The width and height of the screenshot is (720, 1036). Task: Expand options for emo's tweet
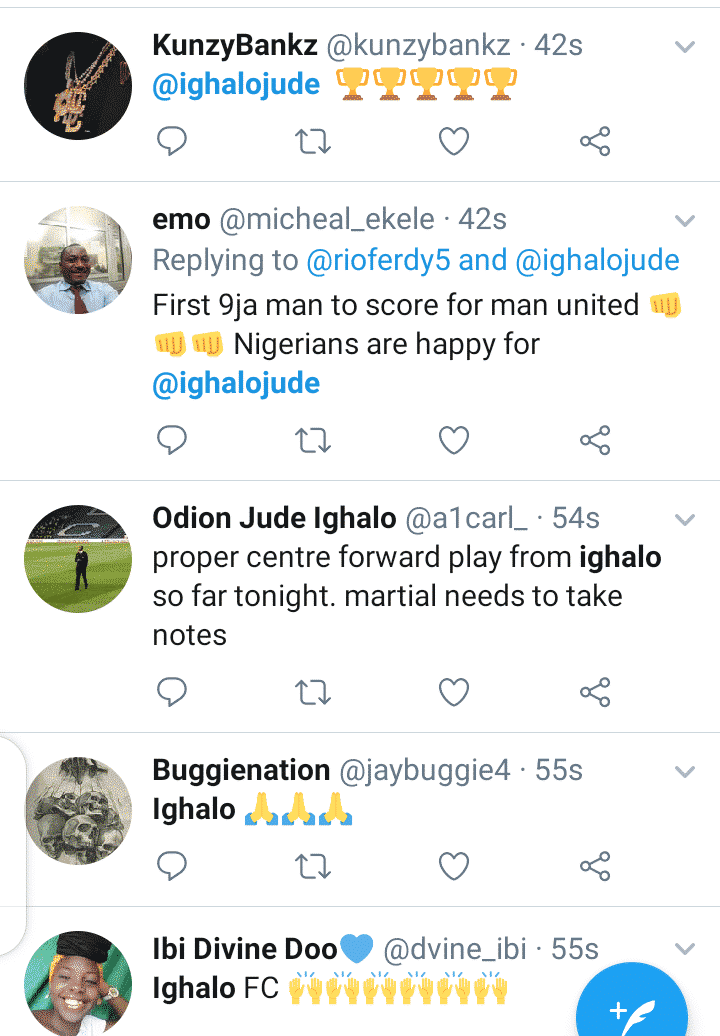685,221
